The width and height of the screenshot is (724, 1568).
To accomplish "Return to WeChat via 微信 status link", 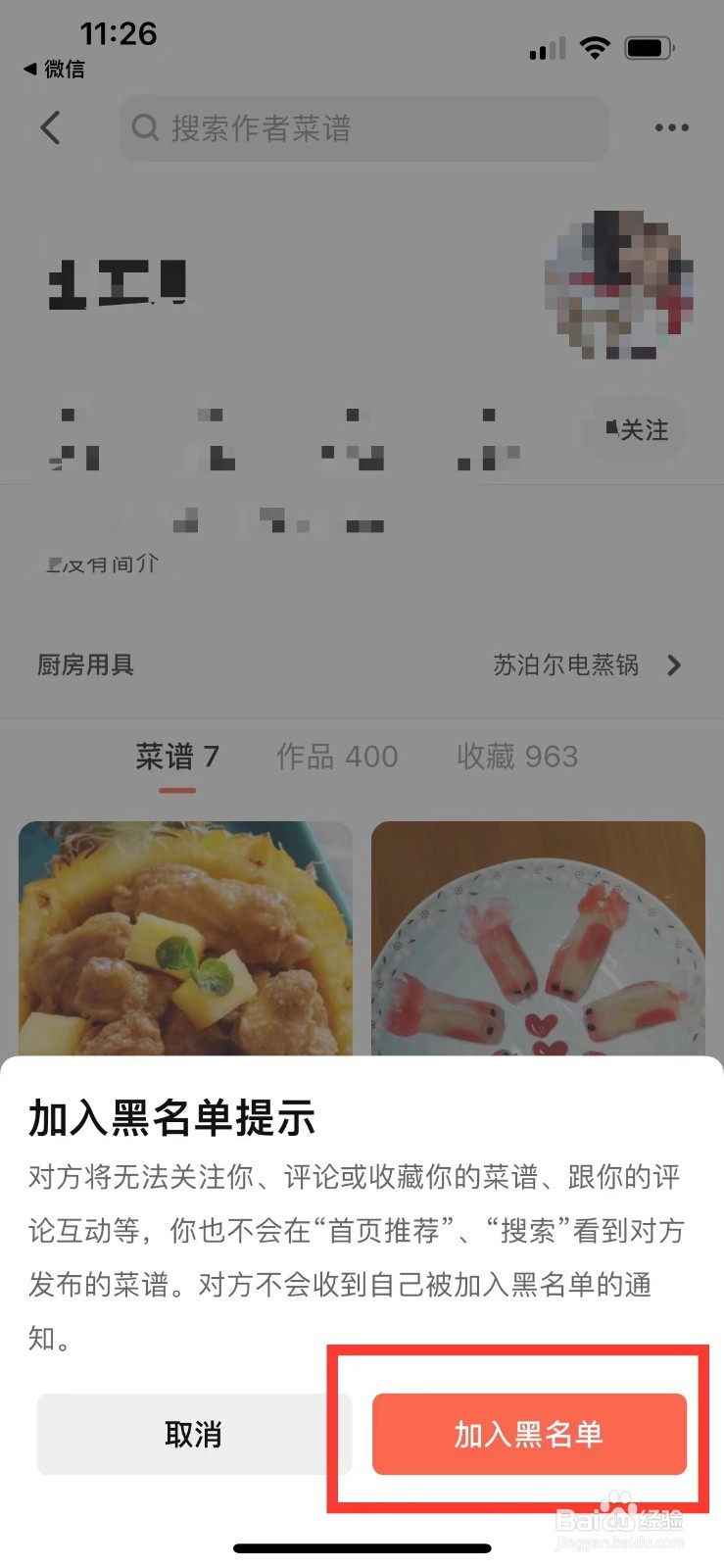I will coord(53,70).
